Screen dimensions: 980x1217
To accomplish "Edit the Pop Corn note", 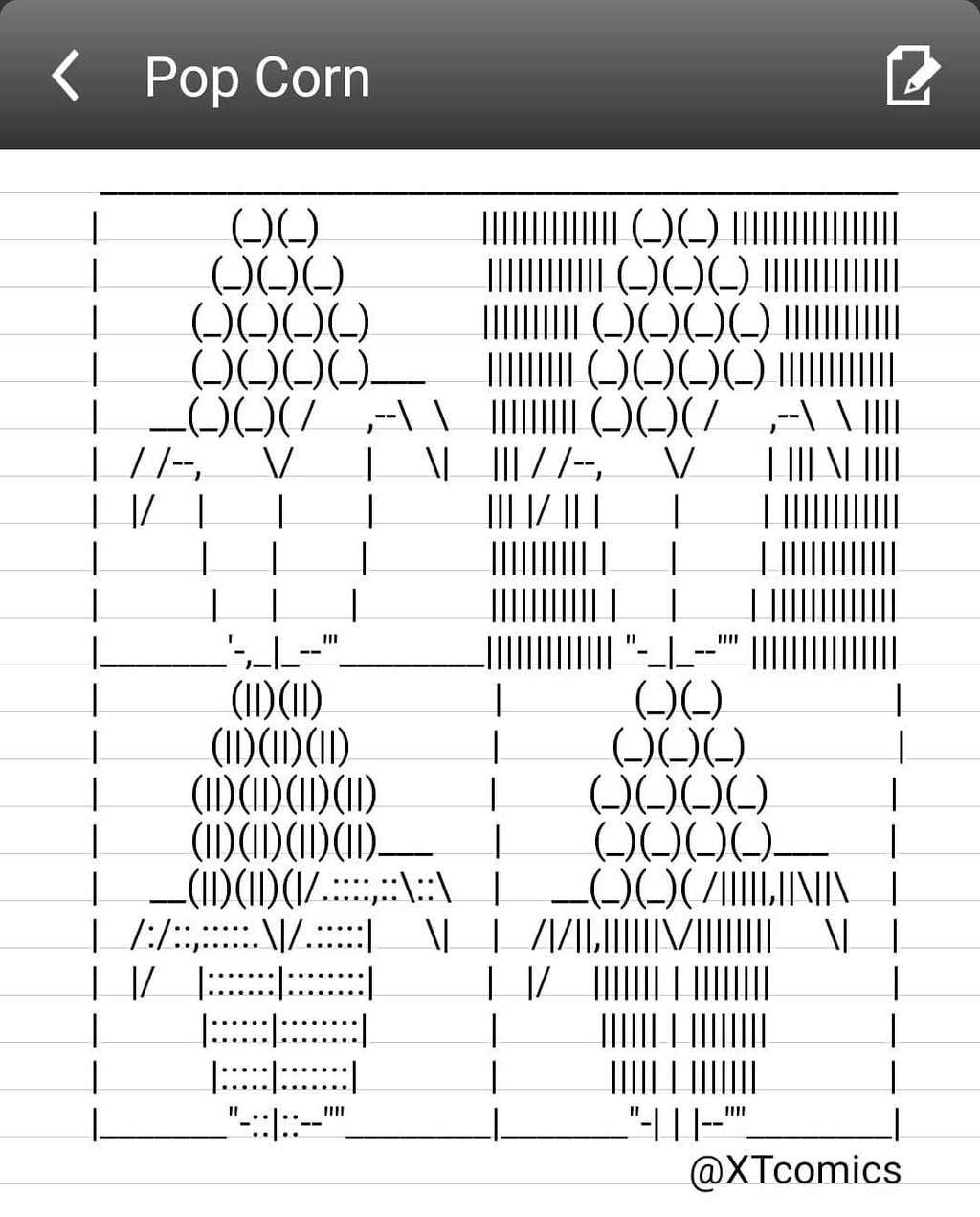I will [x=912, y=75].
